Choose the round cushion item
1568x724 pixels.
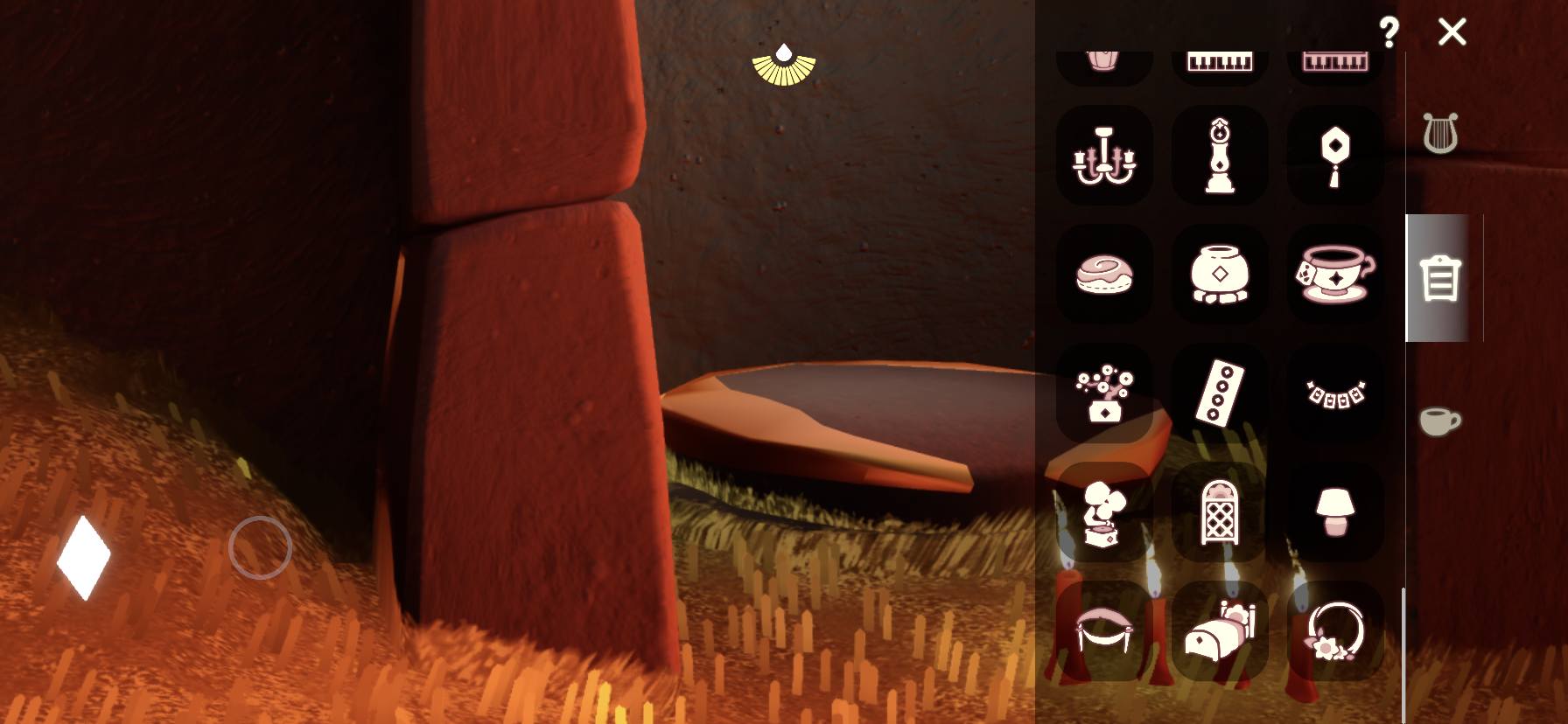click(1104, 275)
